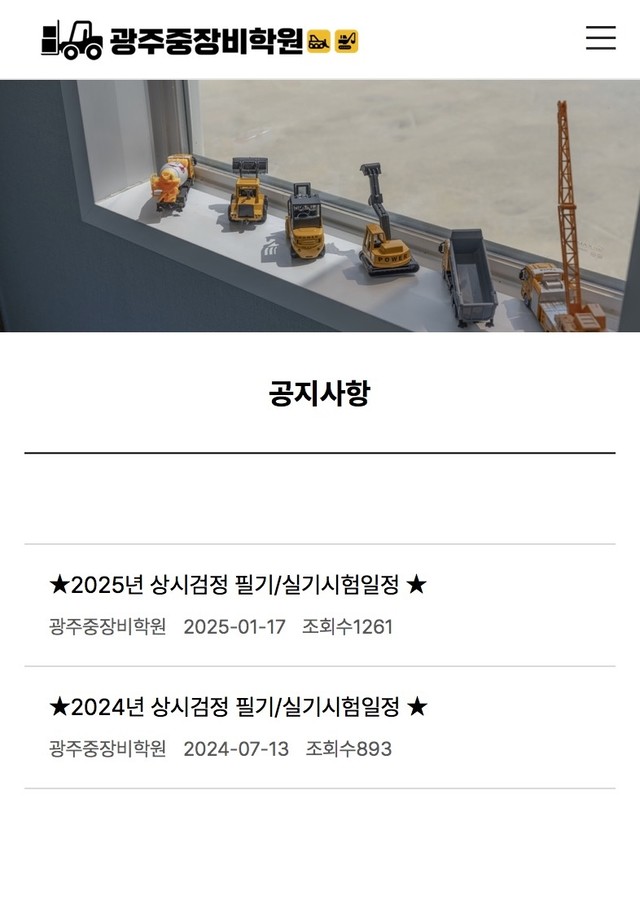Open the hamburger menu
The width and height of the screenshot is (640, 922).
coord(601,38)
